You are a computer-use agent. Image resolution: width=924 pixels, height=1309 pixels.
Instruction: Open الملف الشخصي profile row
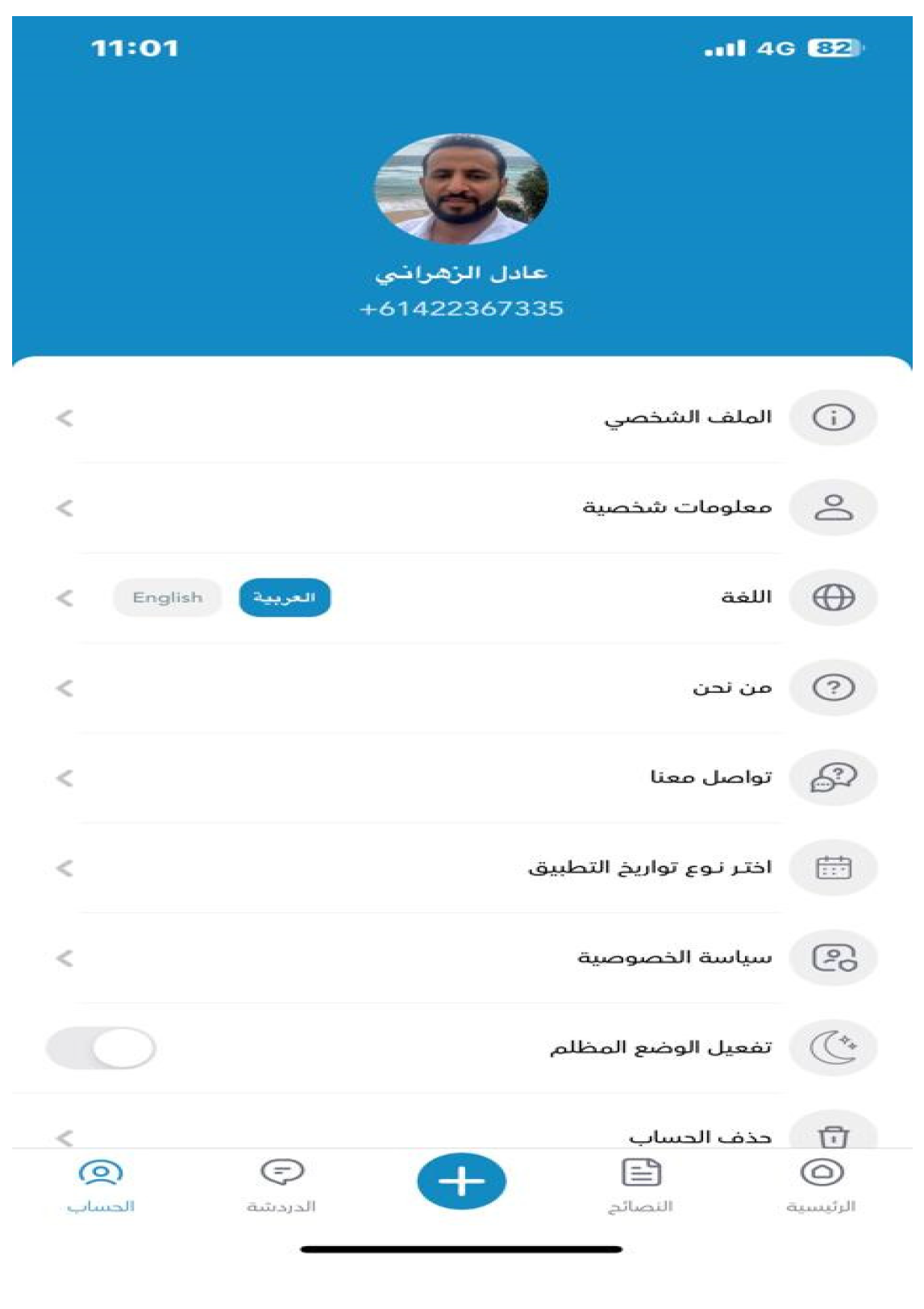tap(688, 417)
